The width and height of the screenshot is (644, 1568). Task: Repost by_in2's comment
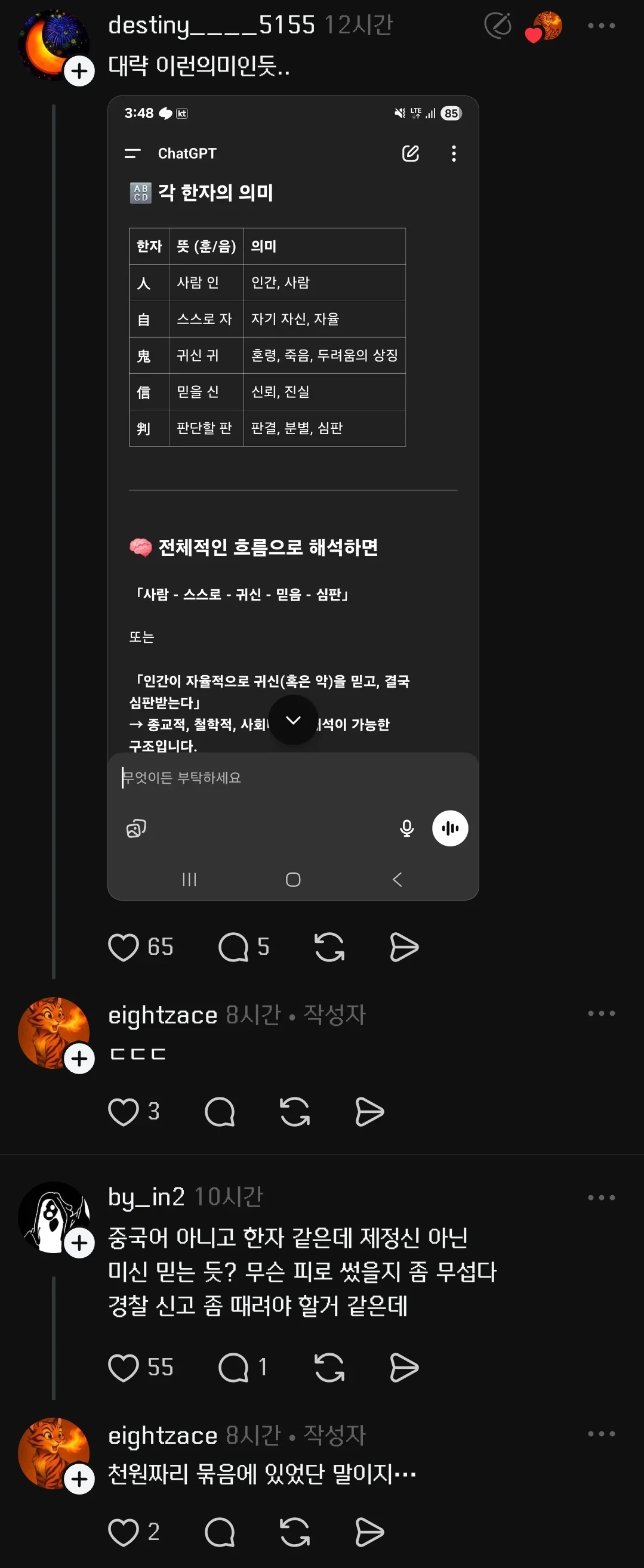(329, 1367)
